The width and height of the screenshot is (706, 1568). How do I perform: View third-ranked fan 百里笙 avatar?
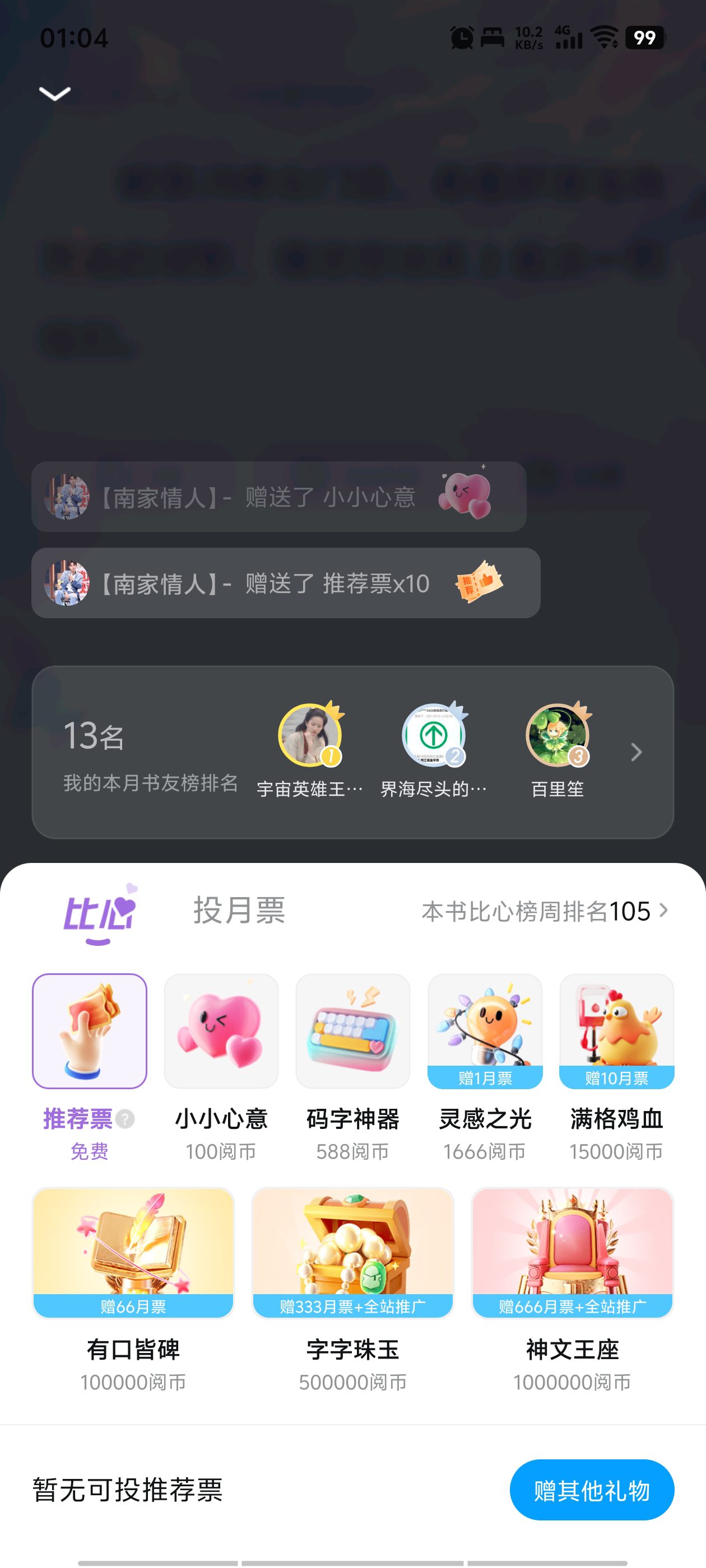[558, 735]
